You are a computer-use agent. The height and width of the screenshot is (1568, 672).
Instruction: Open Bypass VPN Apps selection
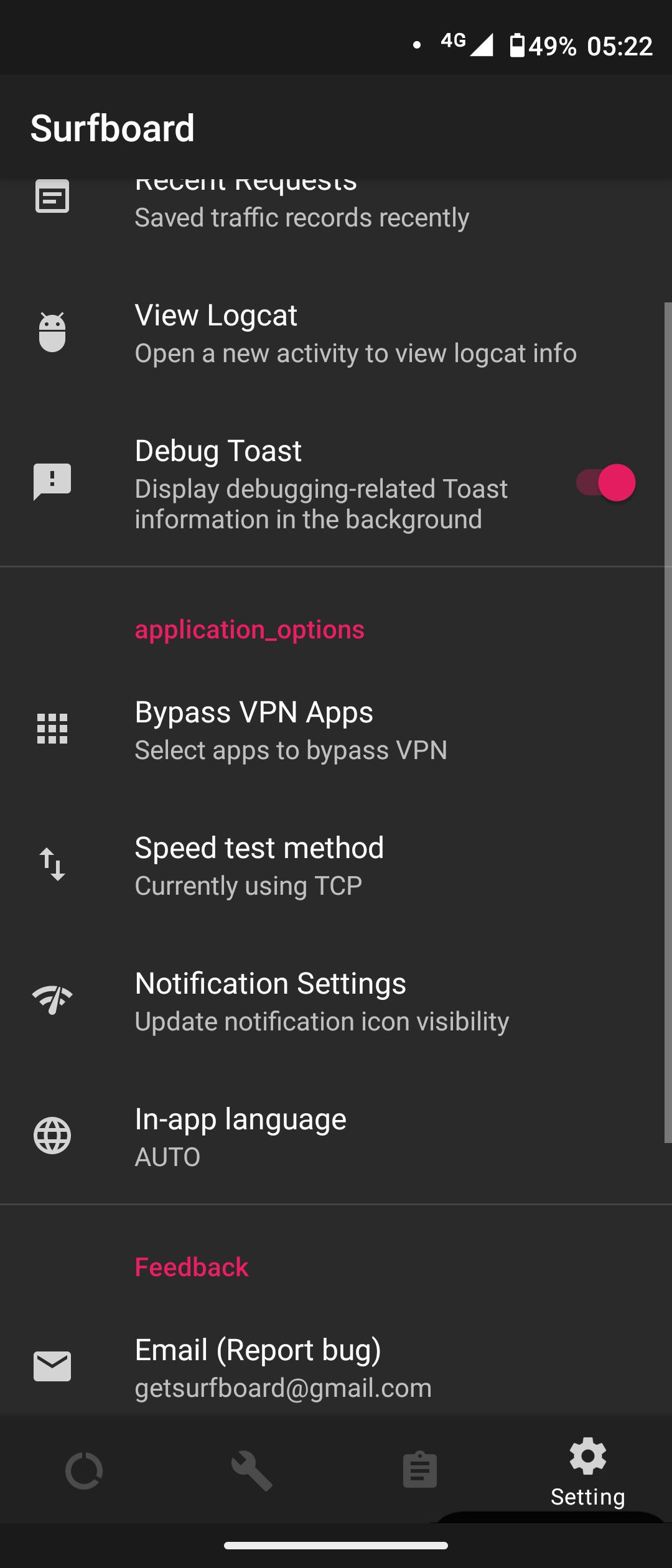tap(336, 729)
